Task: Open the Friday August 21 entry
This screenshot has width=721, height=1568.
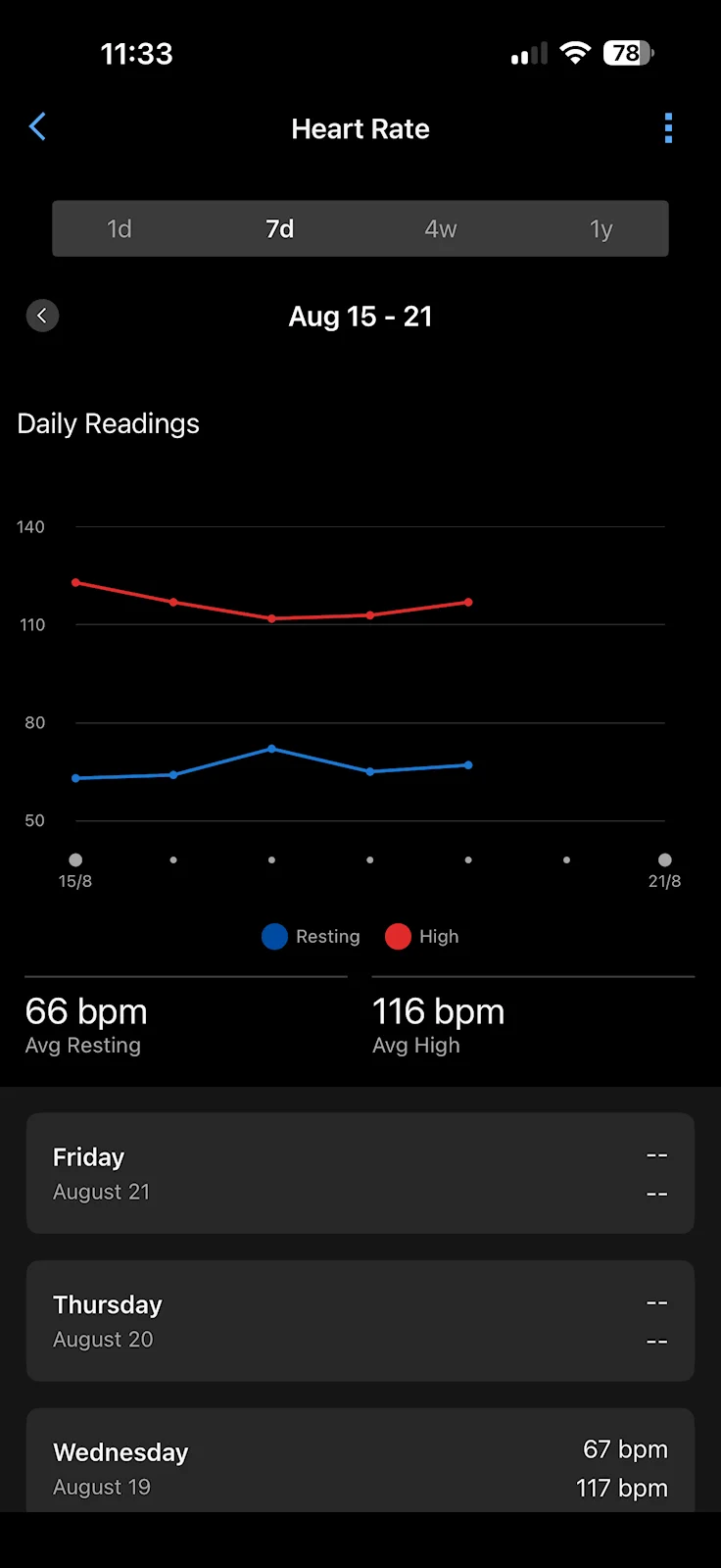Action: [x=360, y=1173]
